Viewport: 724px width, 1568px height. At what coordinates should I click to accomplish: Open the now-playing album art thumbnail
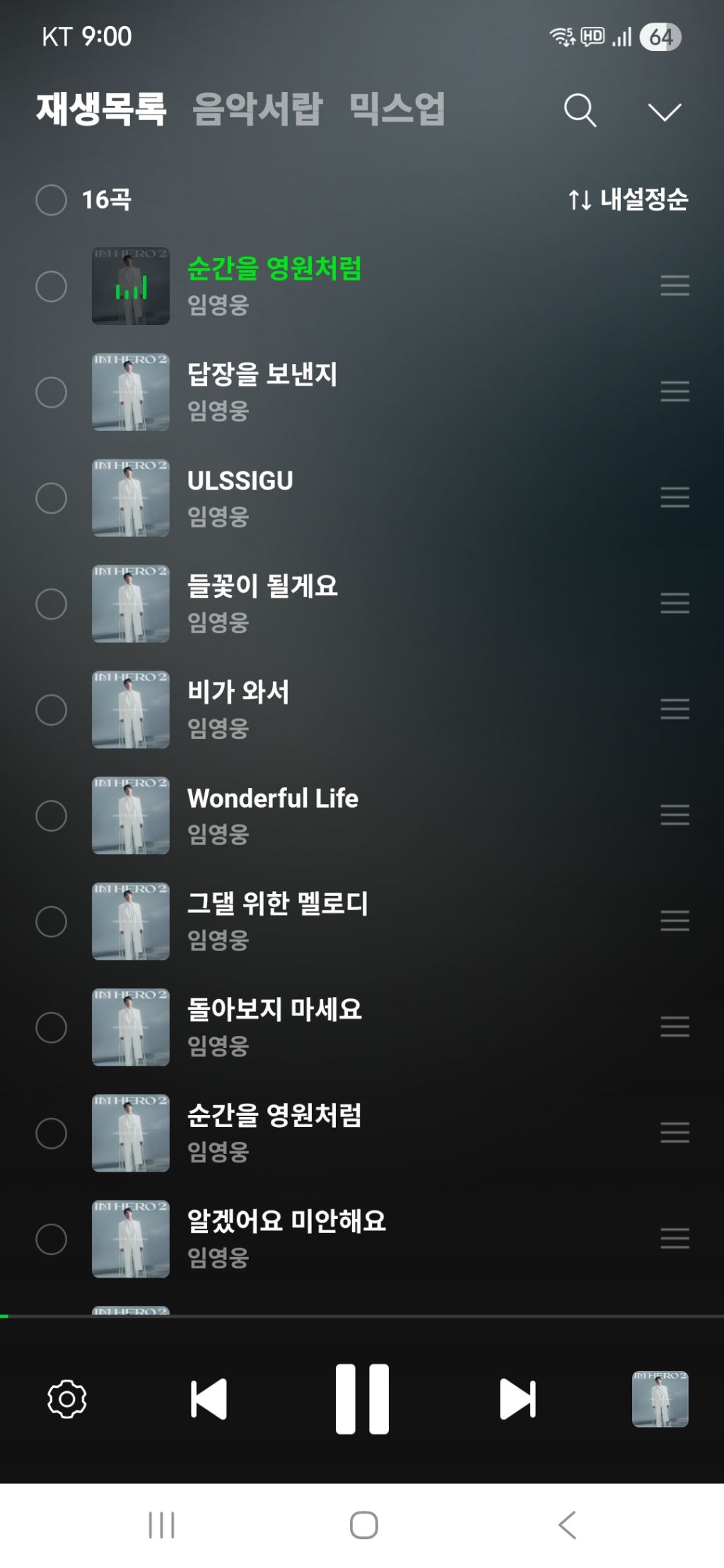[660, 1399]
